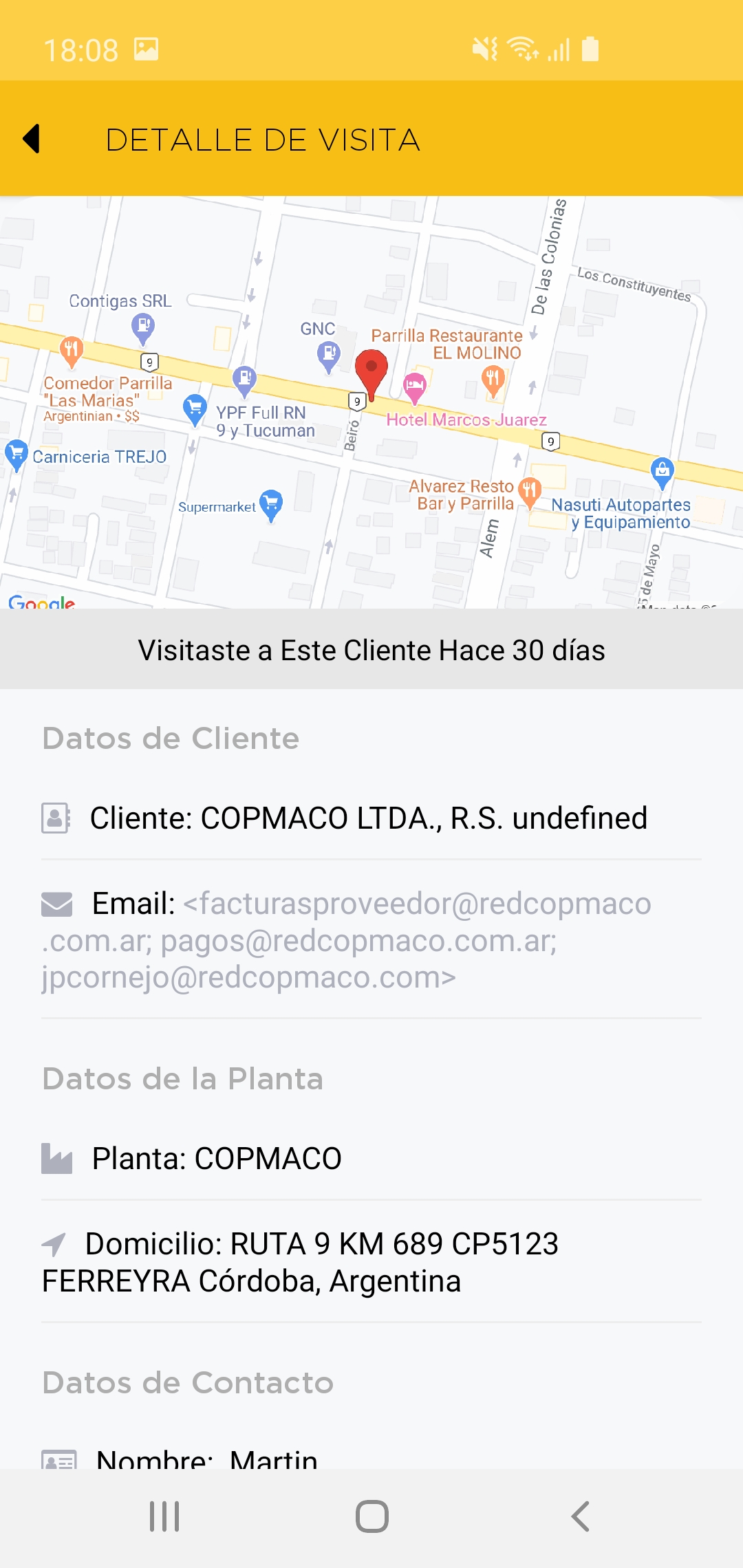Select Hotel Marcos Juarez on the map
This screenshot has height=1568, width=743.
415,387
